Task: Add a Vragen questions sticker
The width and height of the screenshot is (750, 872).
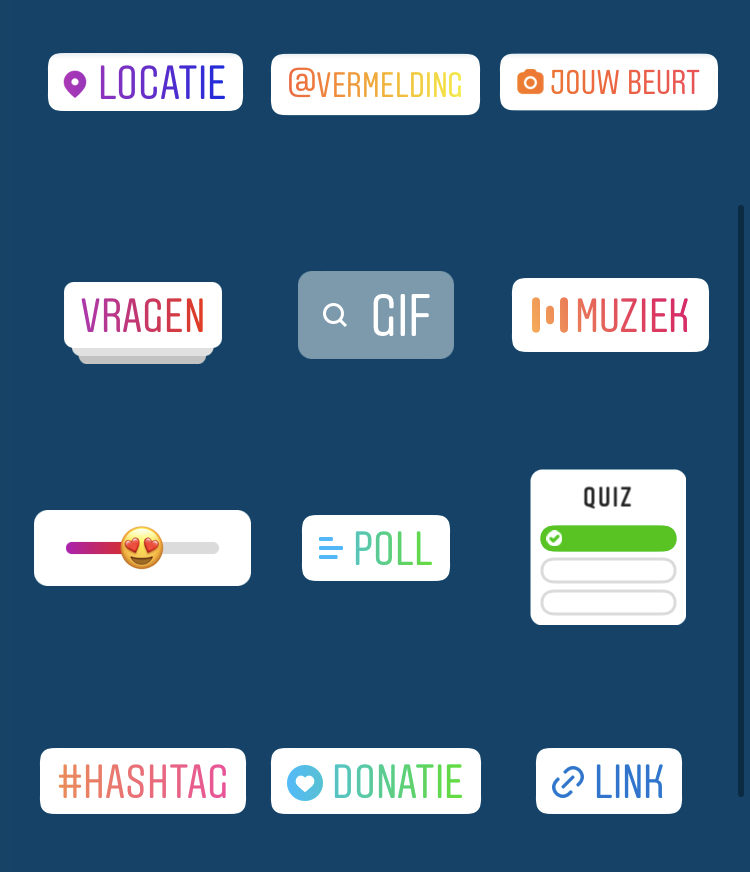Action: pyautogui.click(x=143, y=316)
